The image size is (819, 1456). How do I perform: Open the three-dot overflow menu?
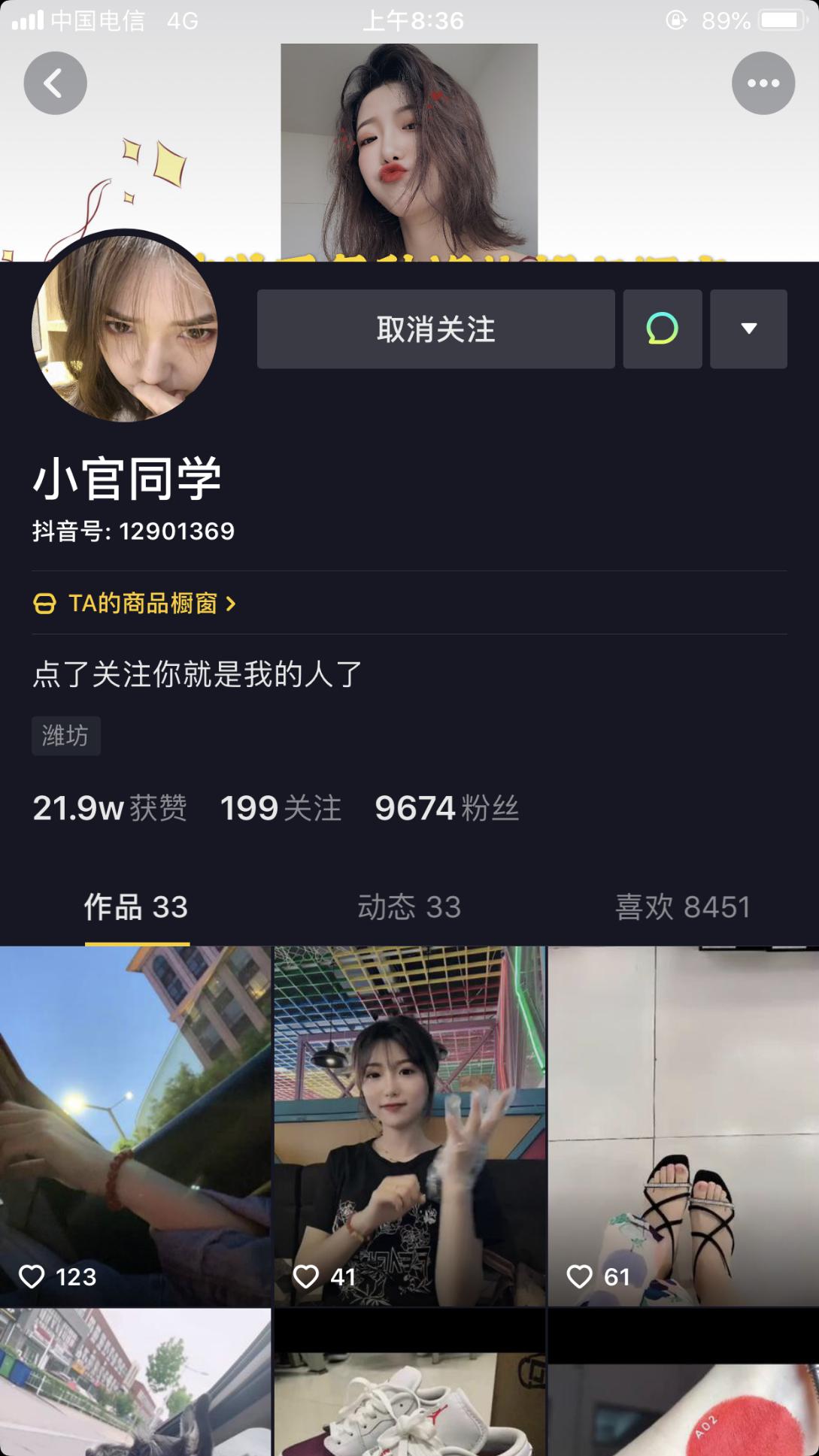coord(763,83)
